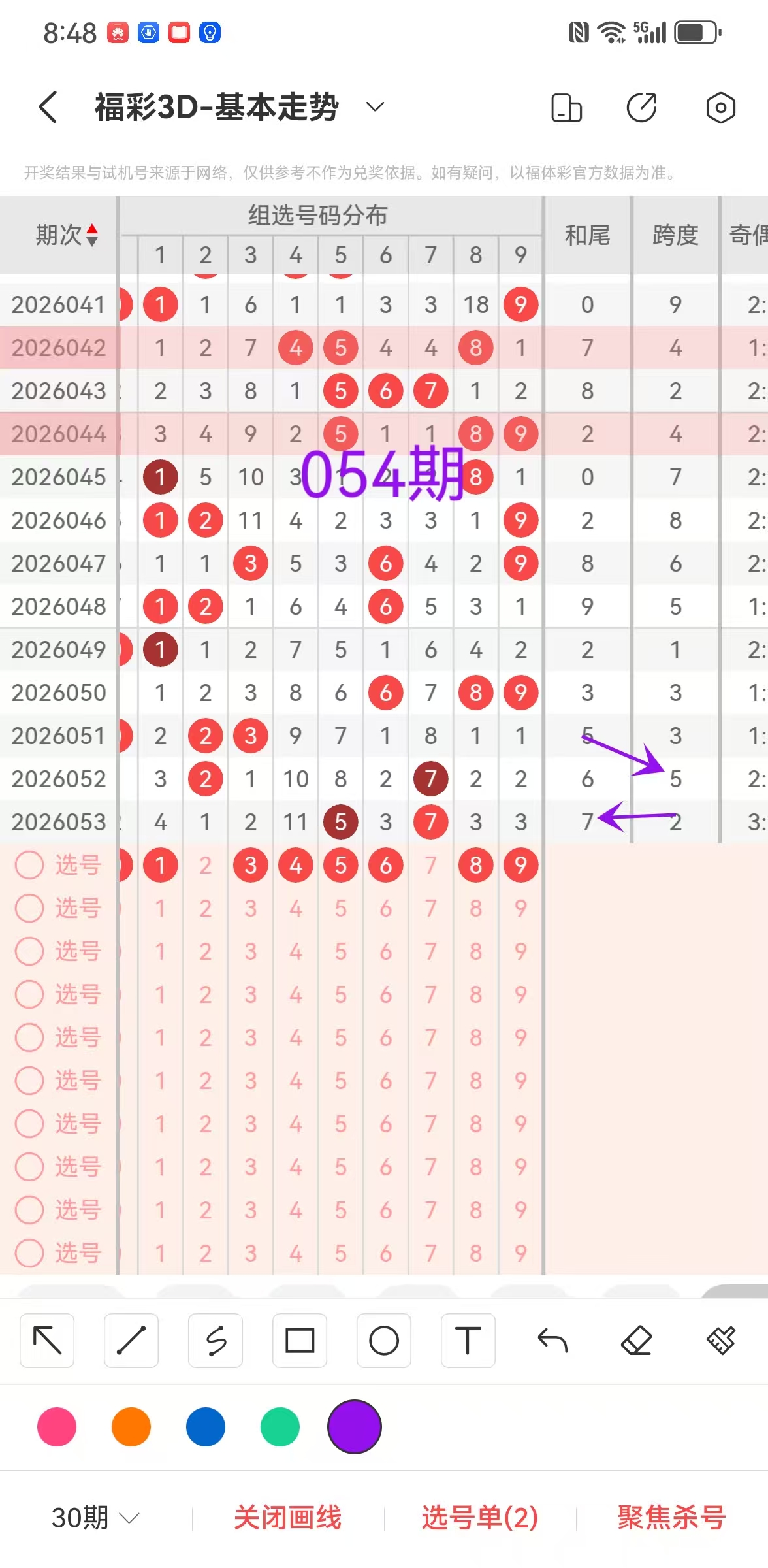Image resolution: width=768 pixels, height=1568 pixels.
Task: Clear all drawings with the brush icon
Action: coord(721,1341)
